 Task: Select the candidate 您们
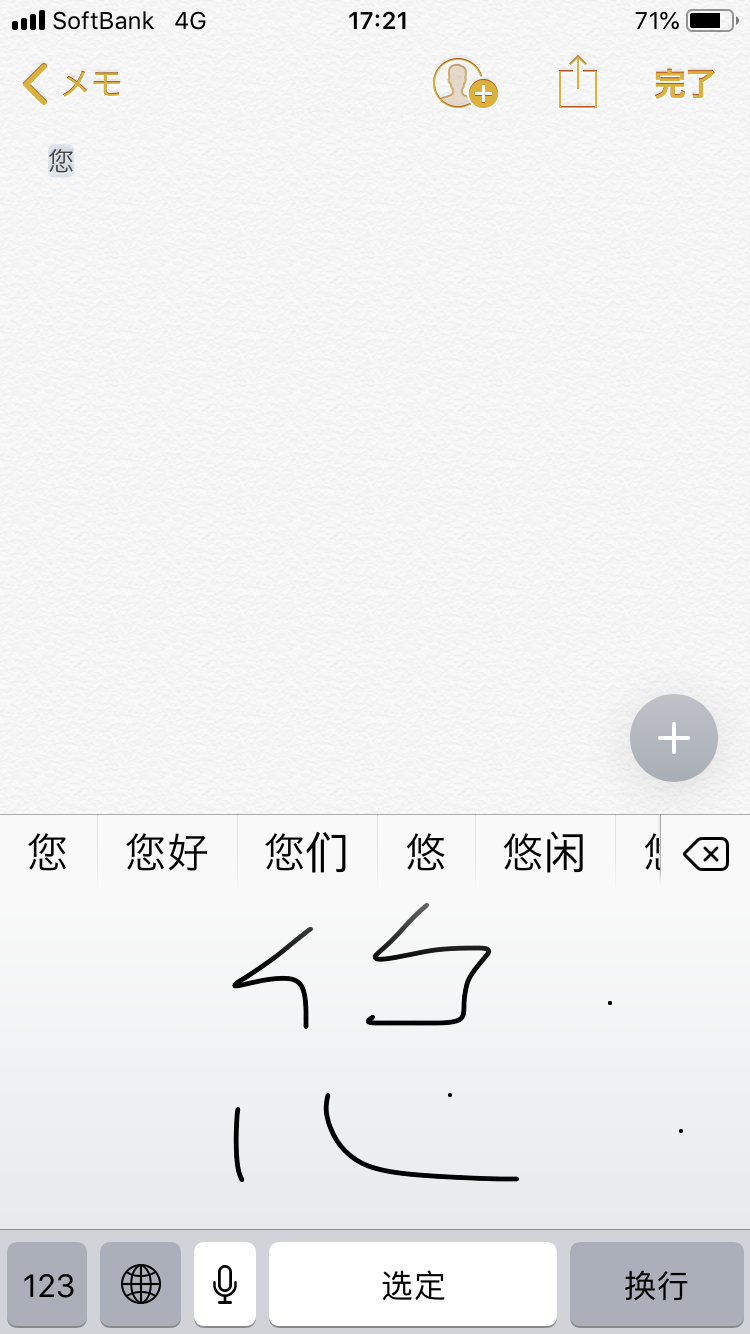click(x=306, y=853)
